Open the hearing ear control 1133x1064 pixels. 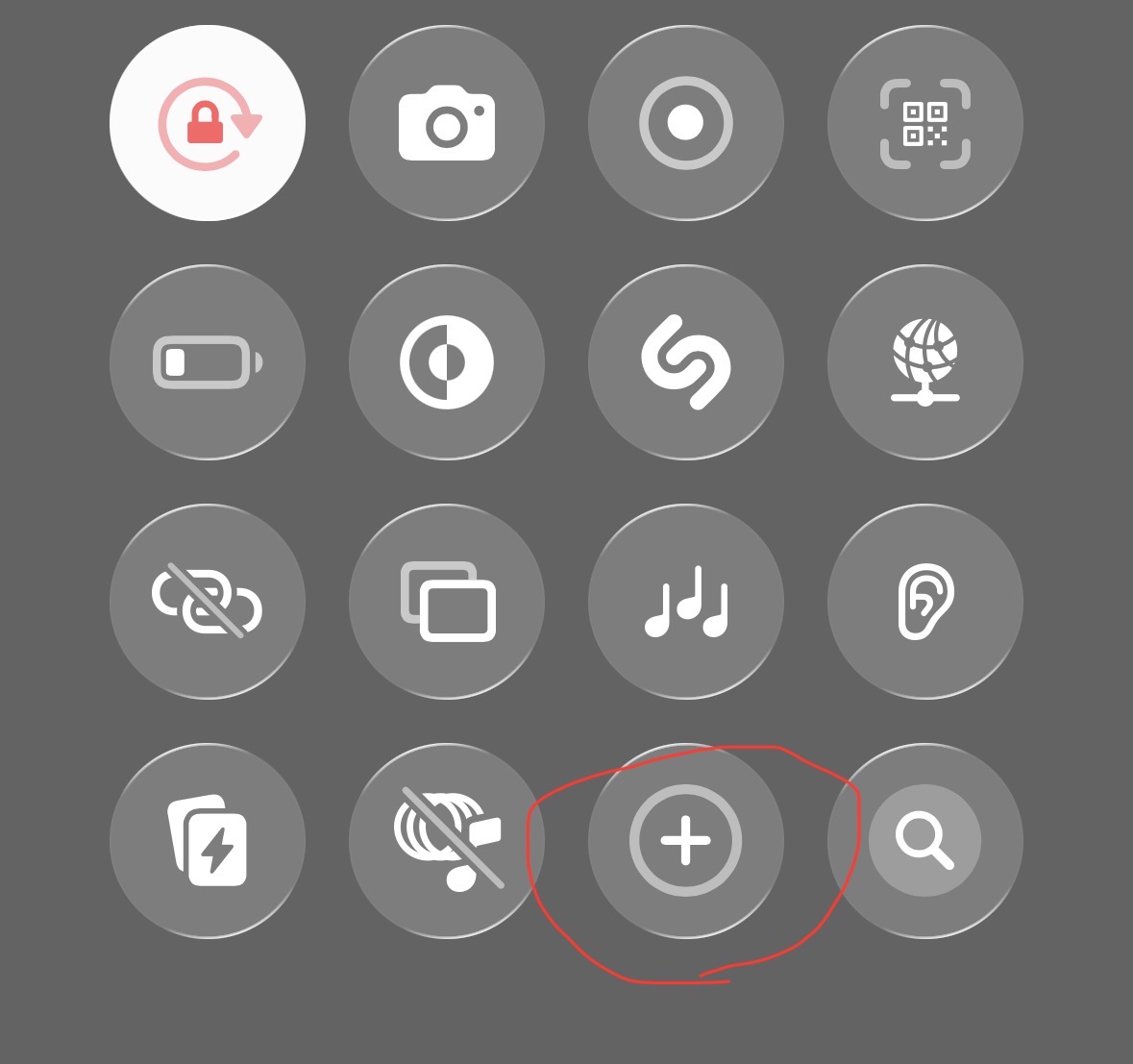pos(925,602)
